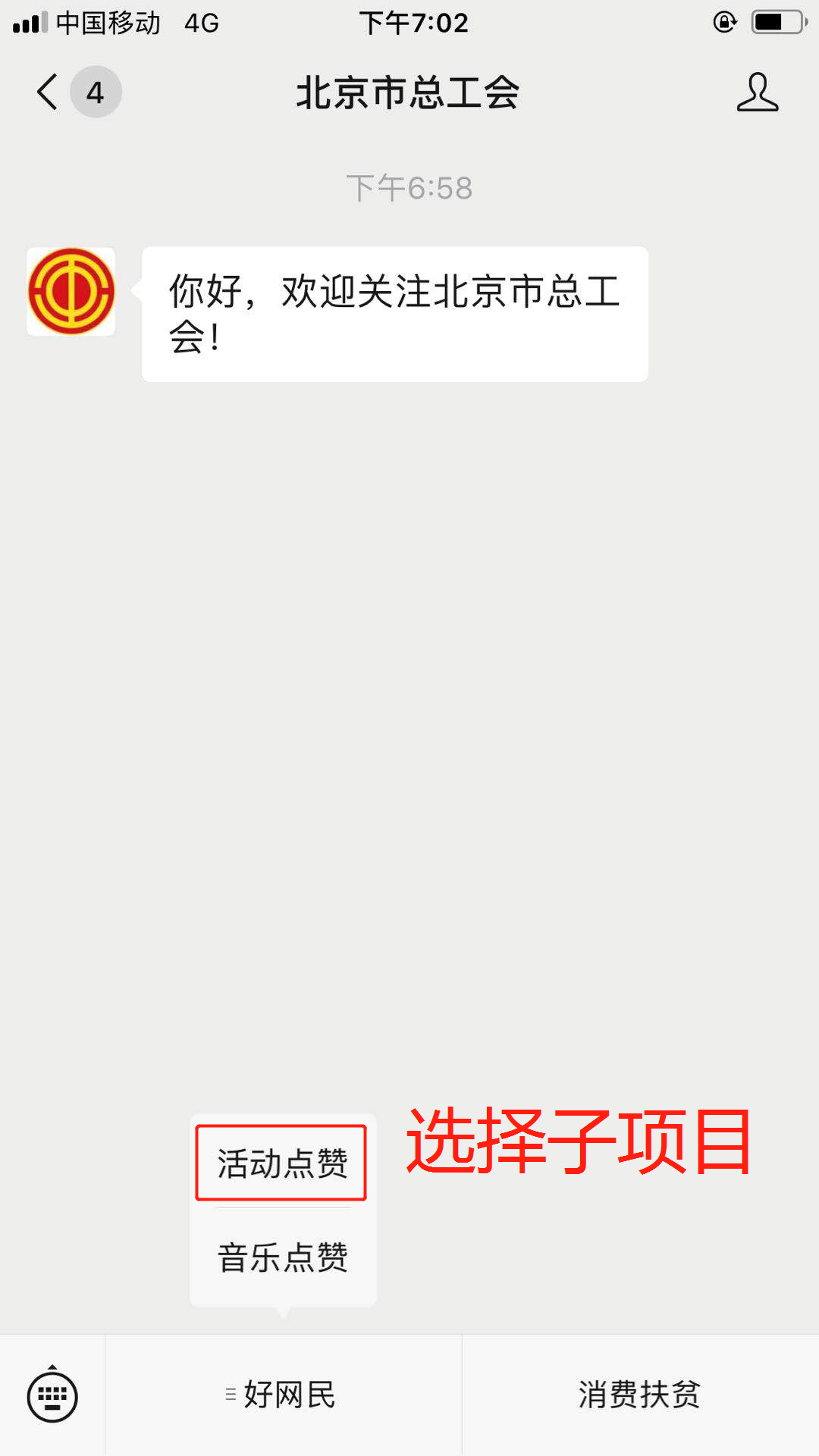
Task: Open the account profile icon
Action: click(757, 92)
